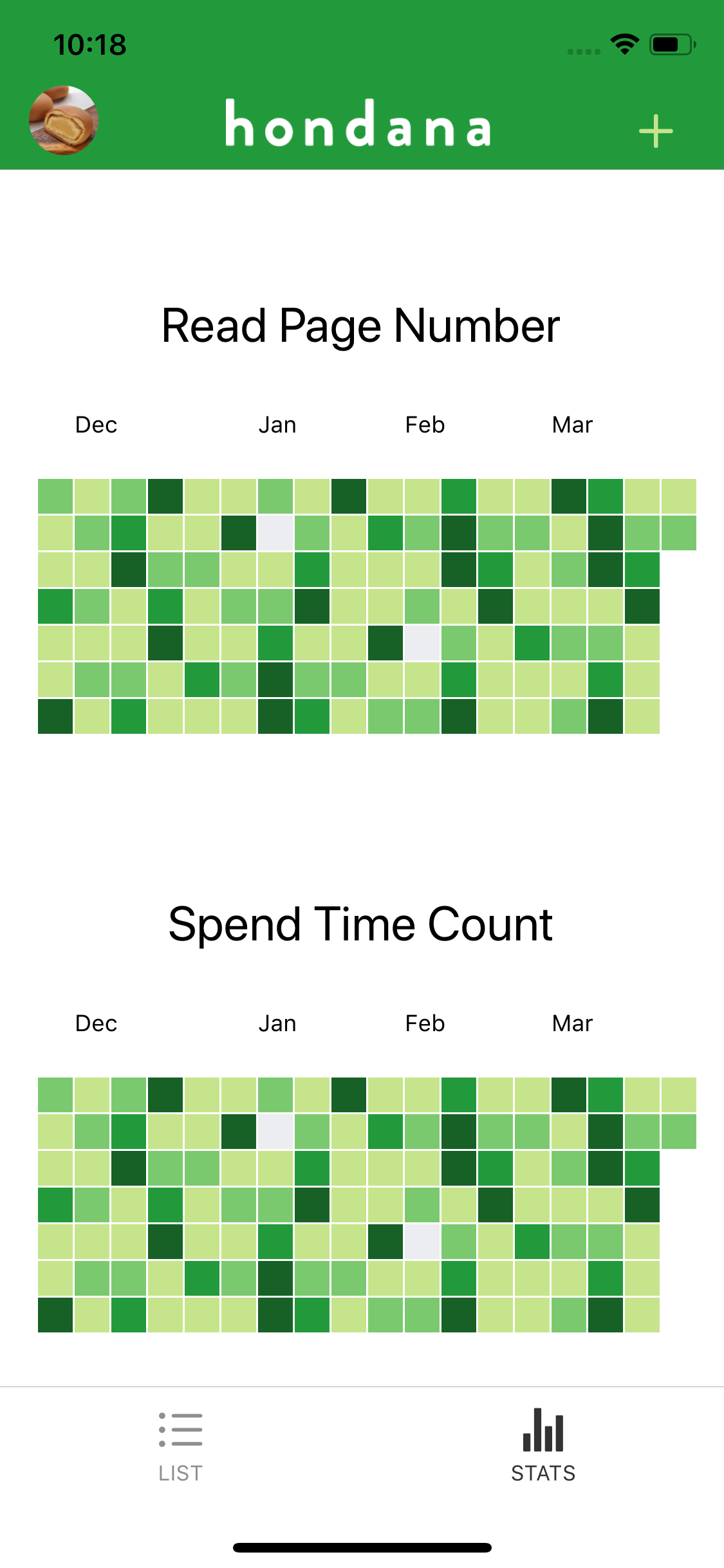Add a new book with plus icon
The image size is (724, 1568).
click(x=655, y=131)
